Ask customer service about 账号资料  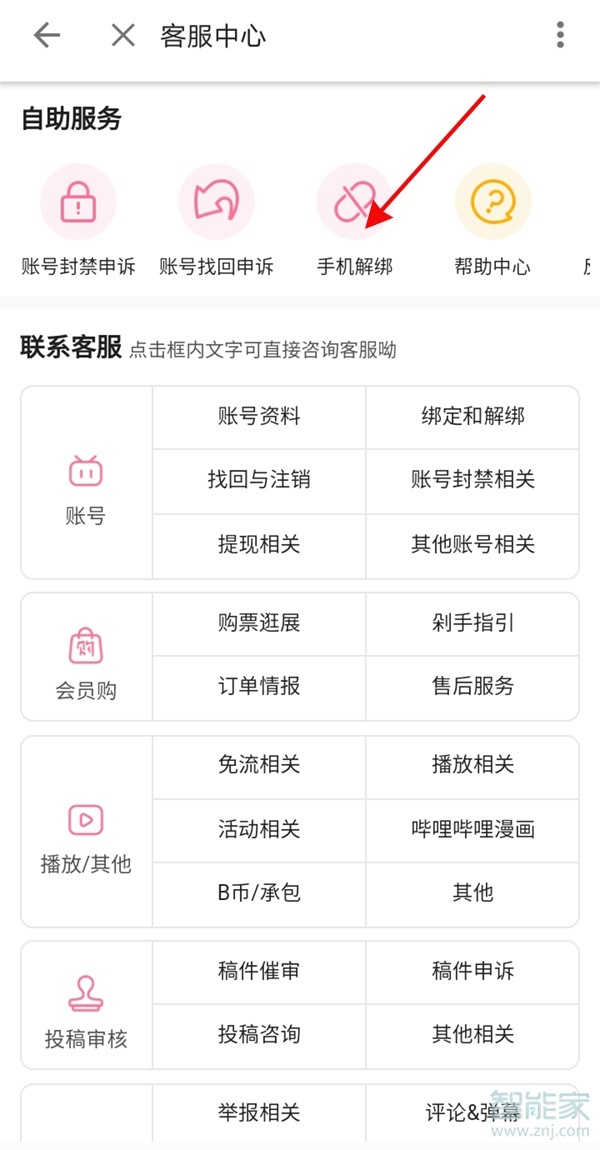pyautogui.click(x=259, y=417)
